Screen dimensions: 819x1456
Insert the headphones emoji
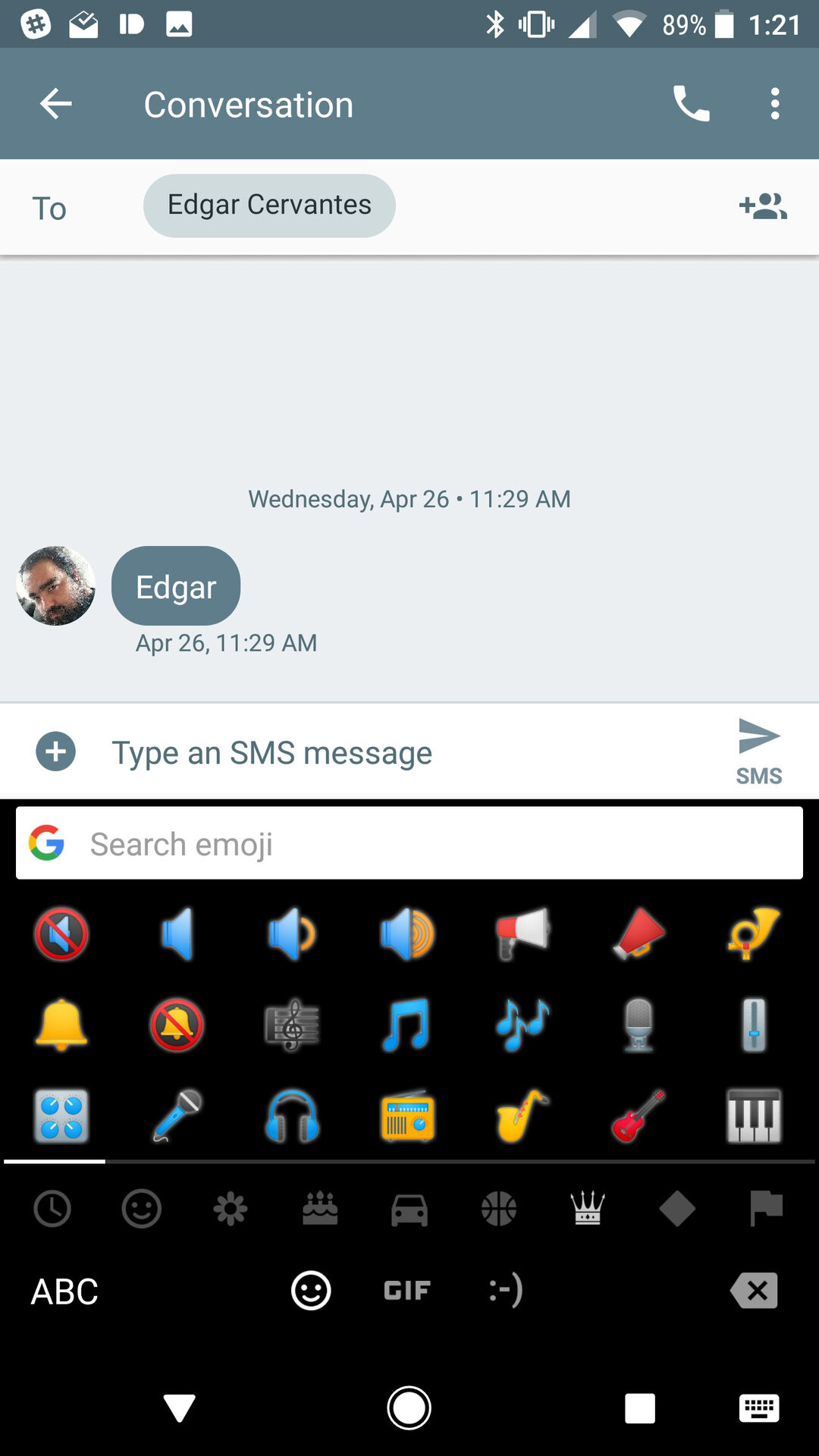coord(292,1116)
